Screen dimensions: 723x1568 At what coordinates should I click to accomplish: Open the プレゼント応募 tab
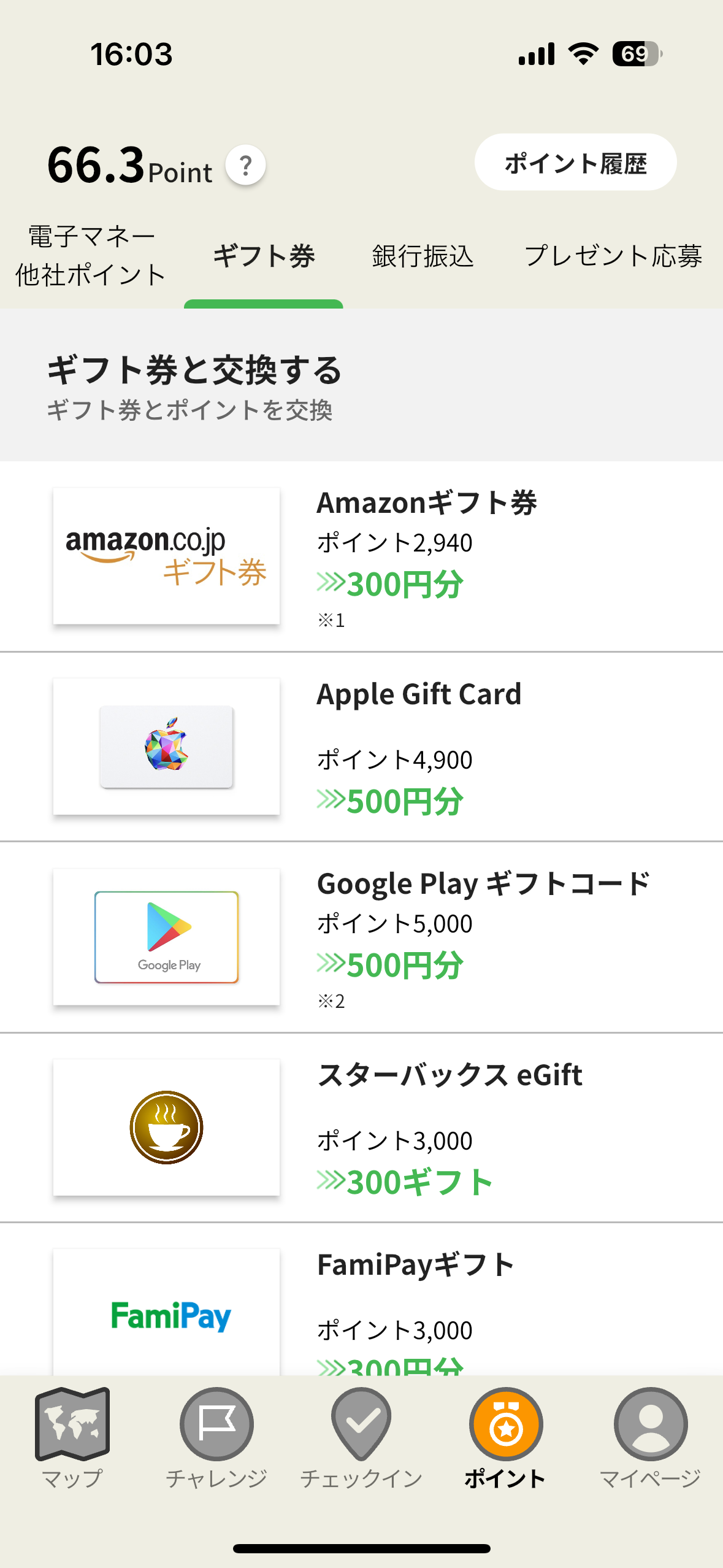point(613,256)
